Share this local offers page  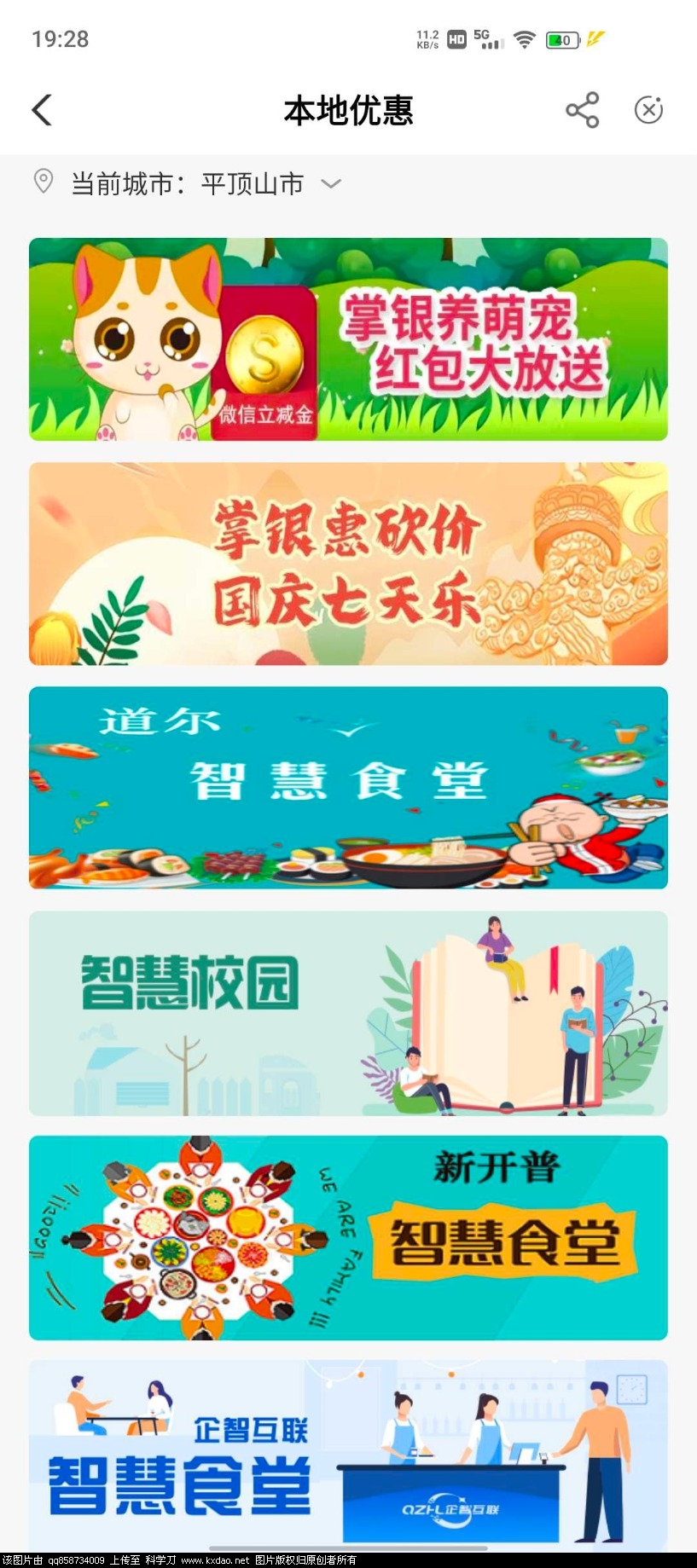point(582,110)
